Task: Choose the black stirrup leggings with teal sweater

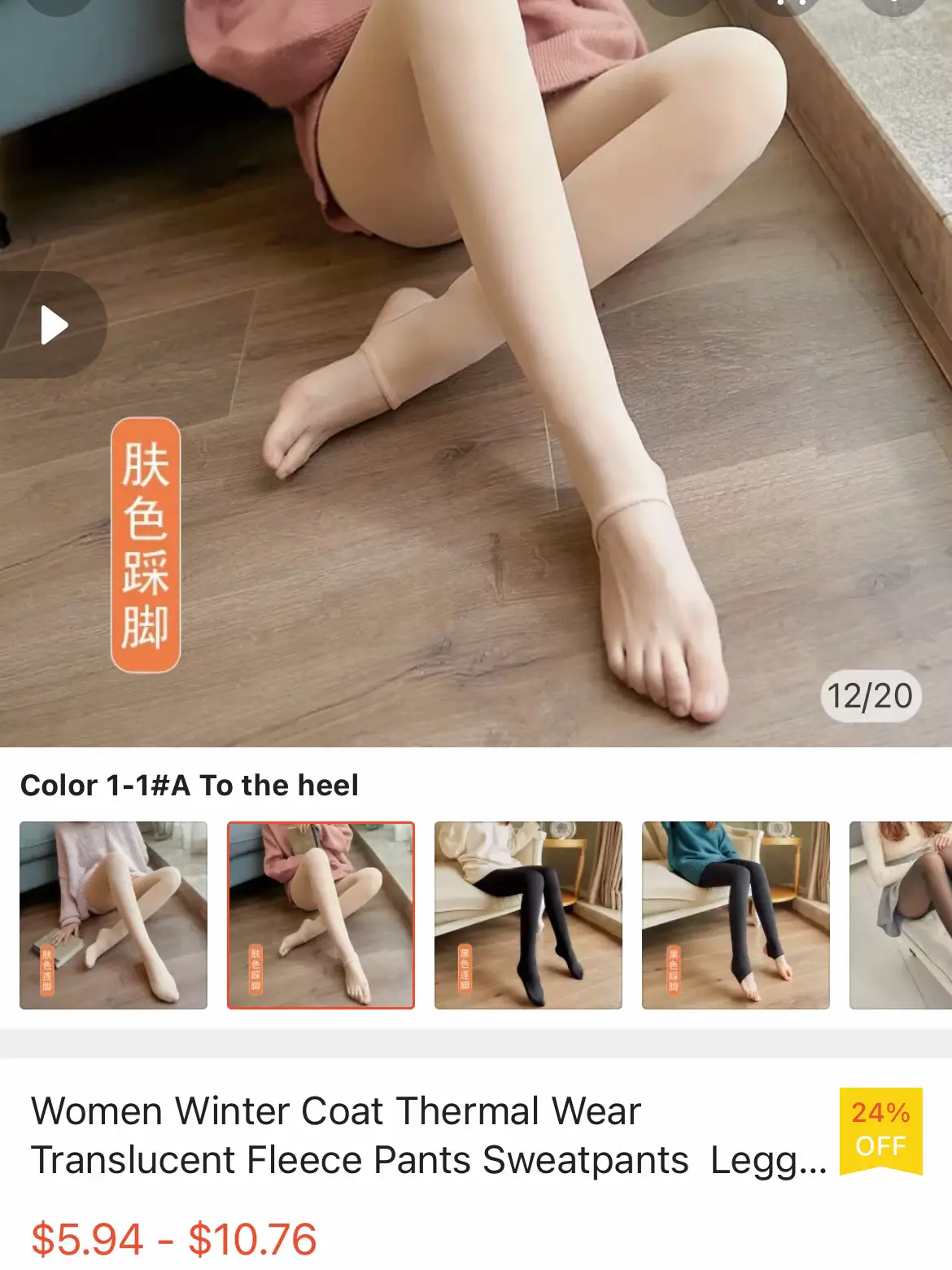Action: tap(736, 915)
